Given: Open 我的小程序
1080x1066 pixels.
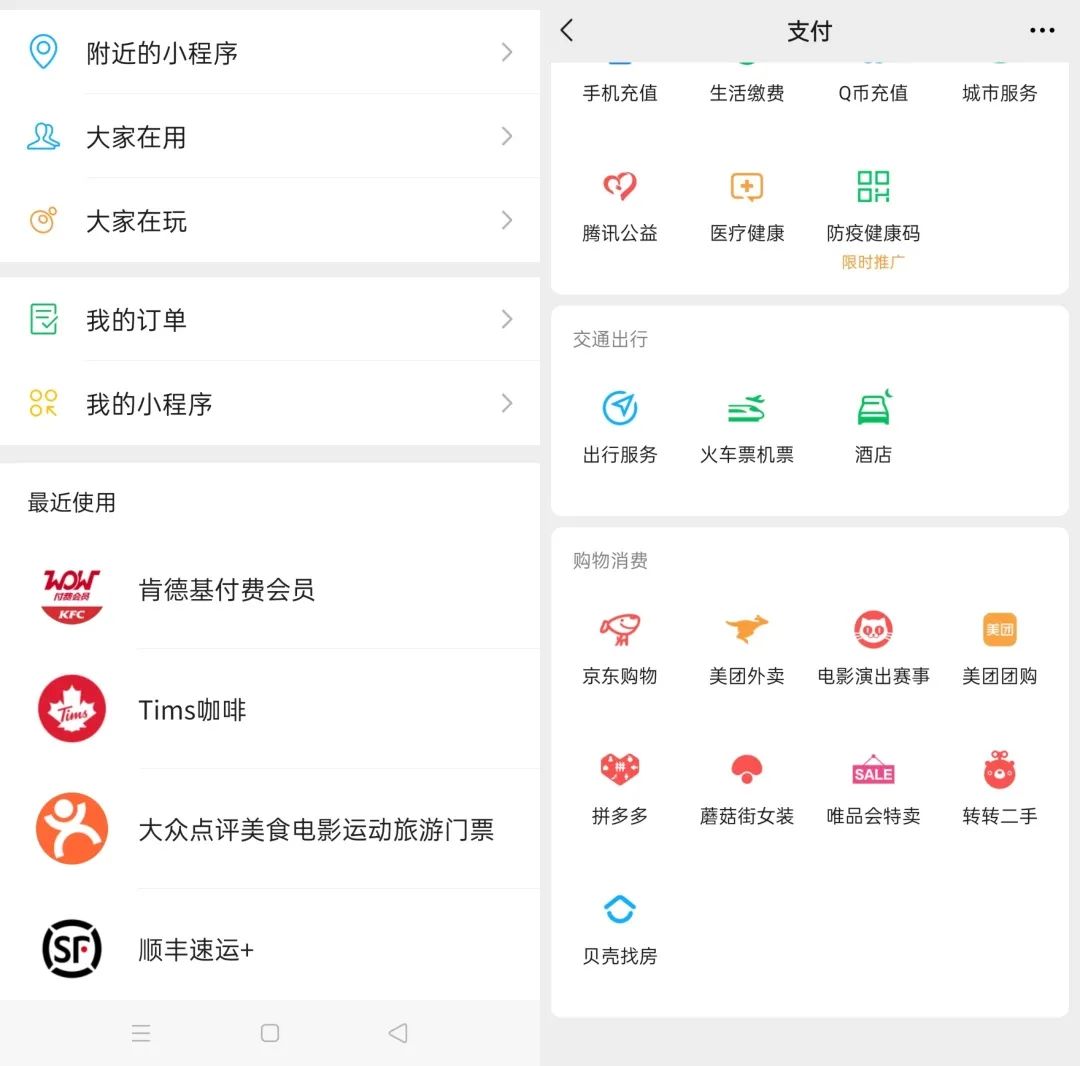Looking at the screenshot, I should coord(270,404).
